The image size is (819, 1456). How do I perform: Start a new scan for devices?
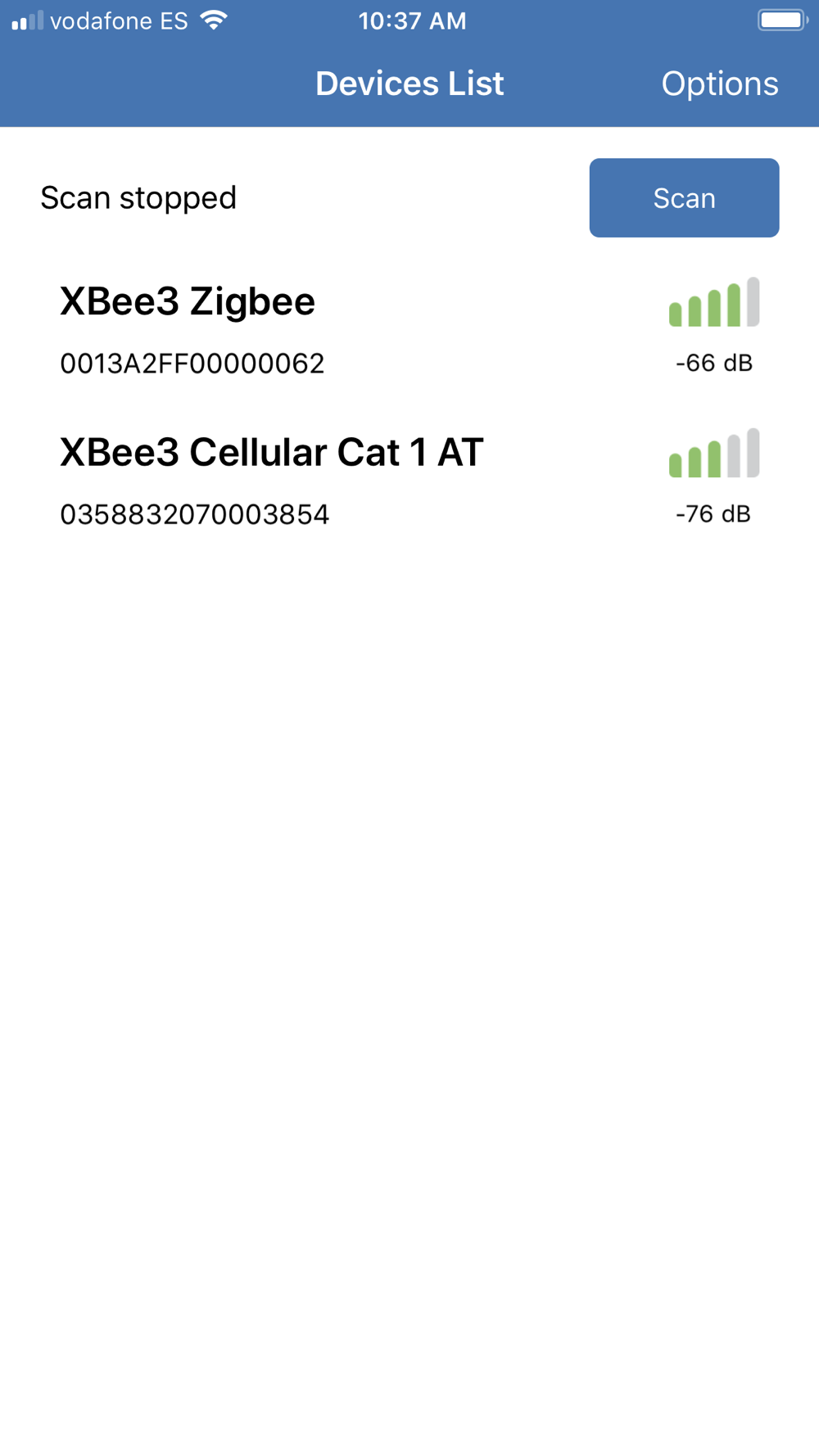click(x=684, y=197)
